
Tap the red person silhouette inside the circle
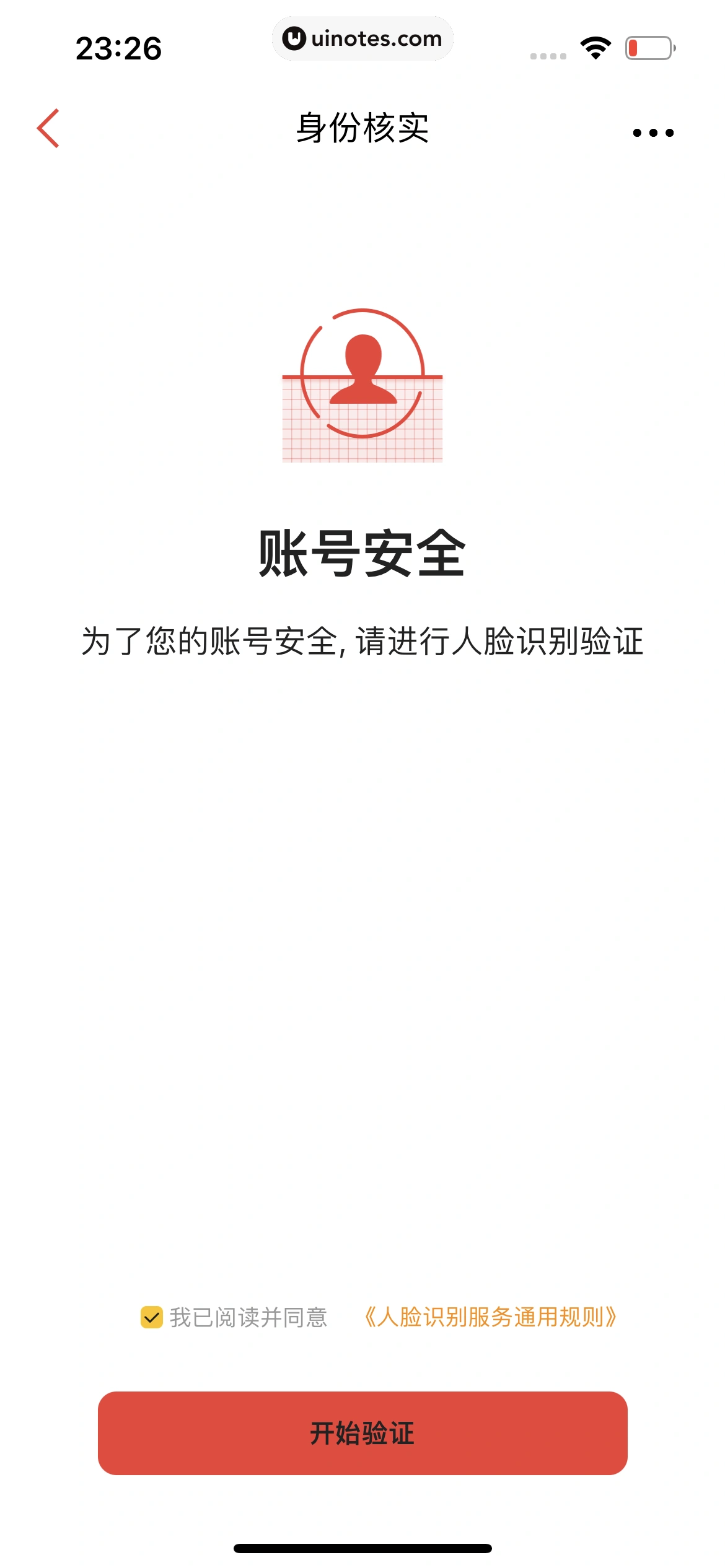(361, 372)
